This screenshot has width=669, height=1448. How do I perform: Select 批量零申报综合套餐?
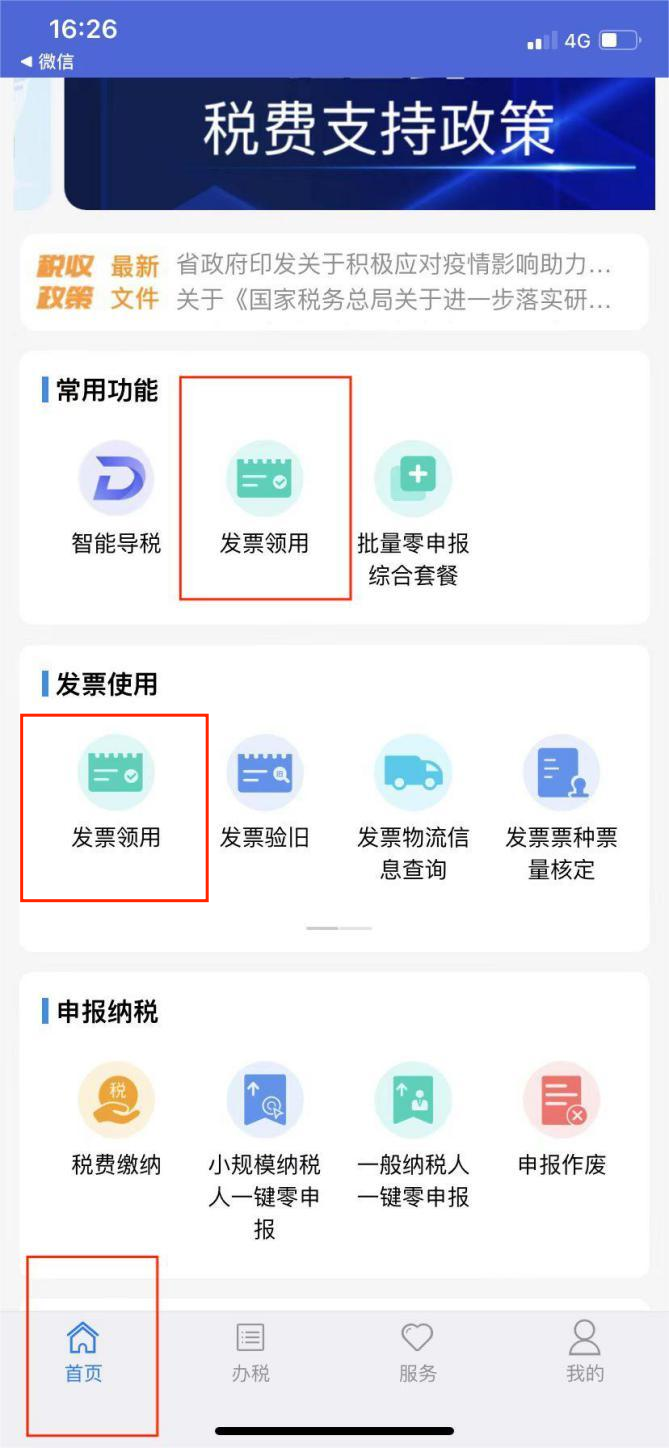tap(413, 514)
